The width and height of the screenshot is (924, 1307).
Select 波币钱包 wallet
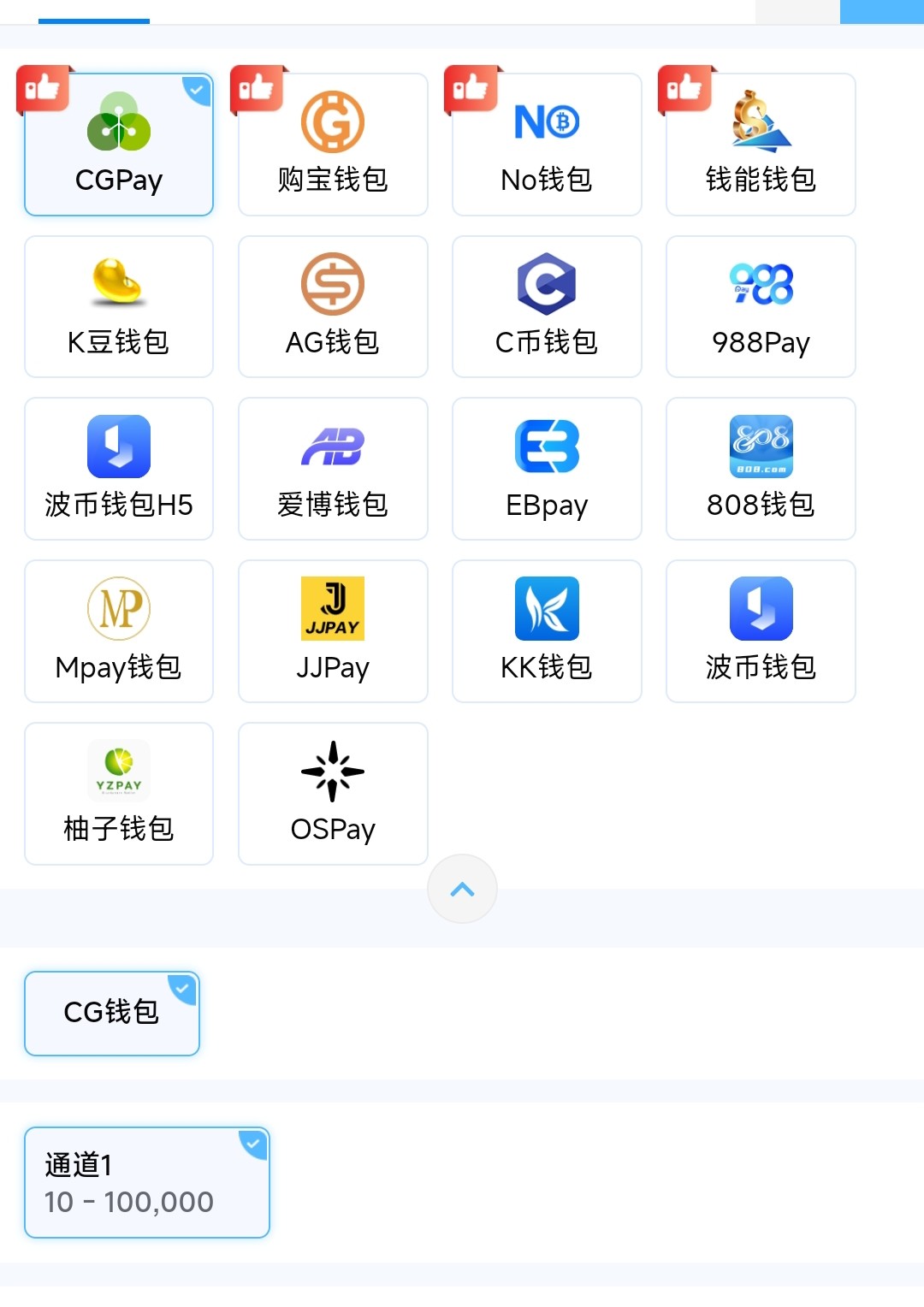761,631
